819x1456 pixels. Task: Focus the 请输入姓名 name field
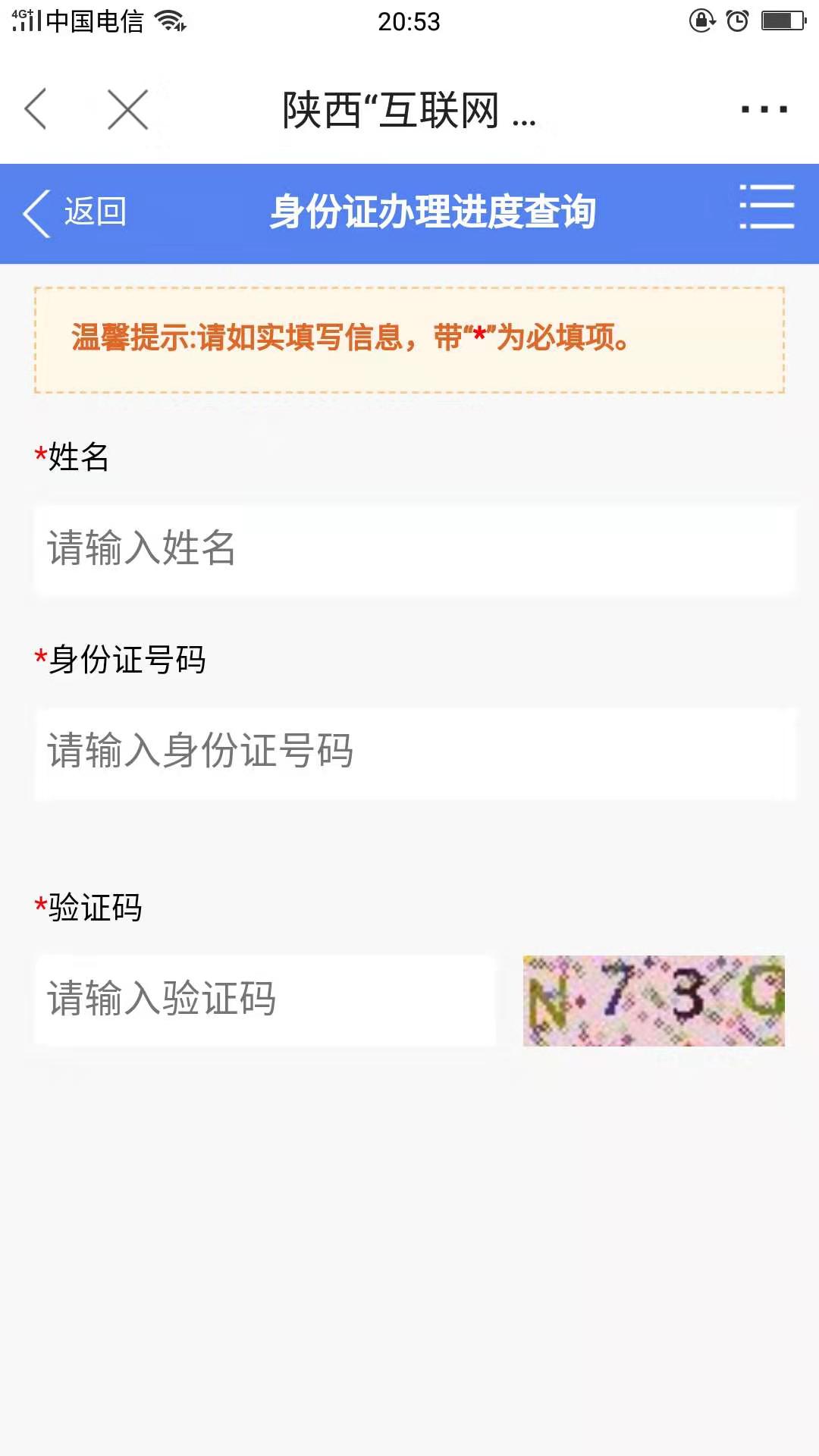pos(416,549)
